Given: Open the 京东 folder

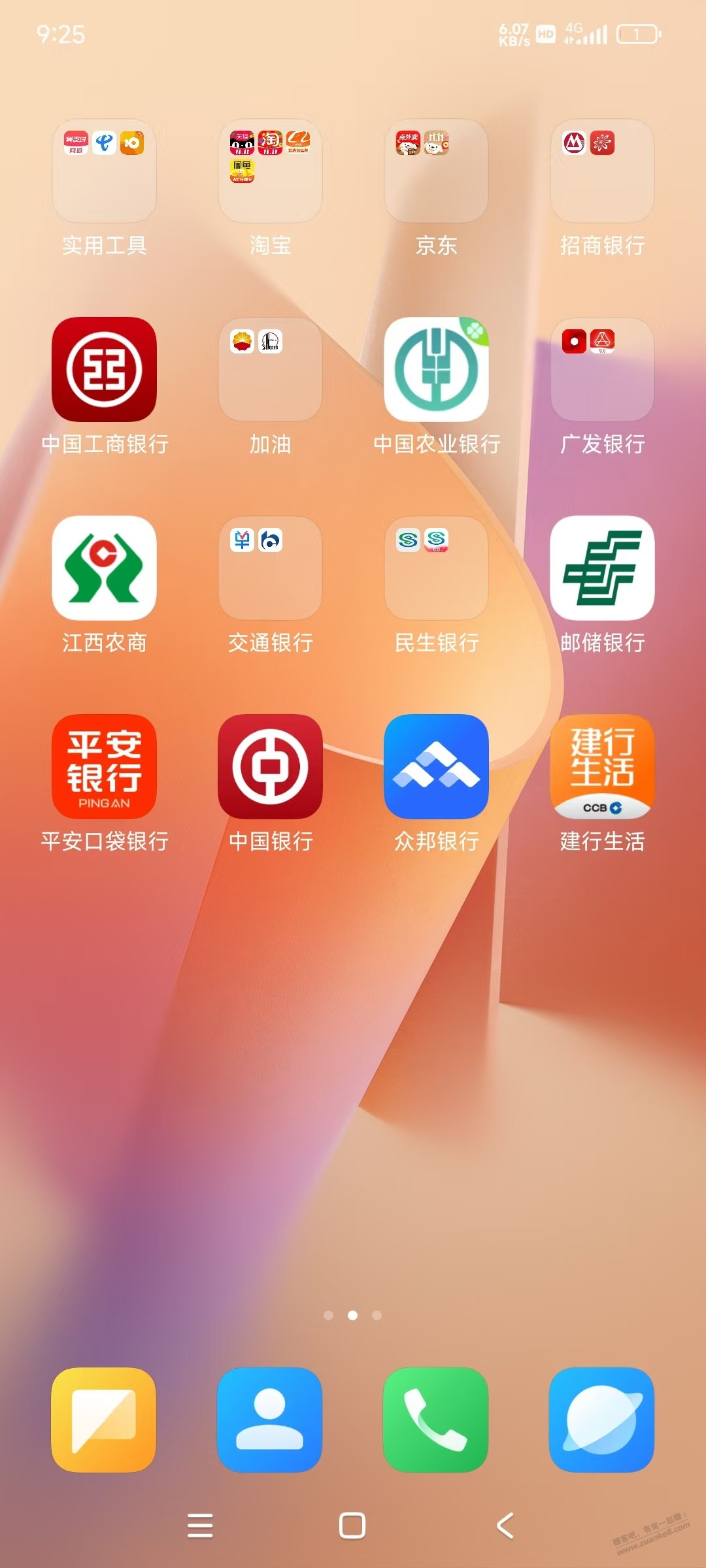Looking at the screenshot, I should pyautogui.click(x=436, y=171).
